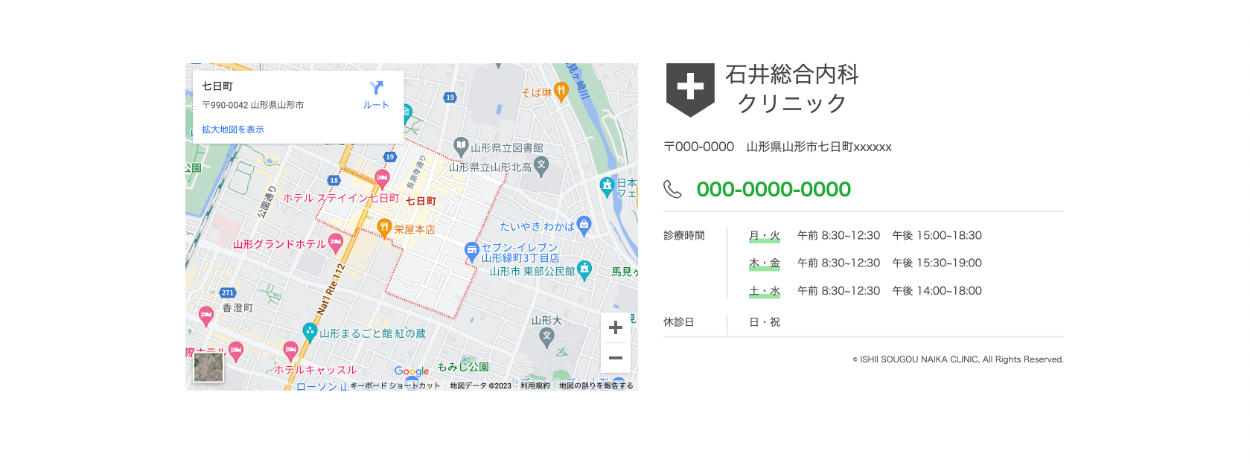Open the 利用規約 terms link
This screenshot has height=474, width=1250.
tap(535, 385)
